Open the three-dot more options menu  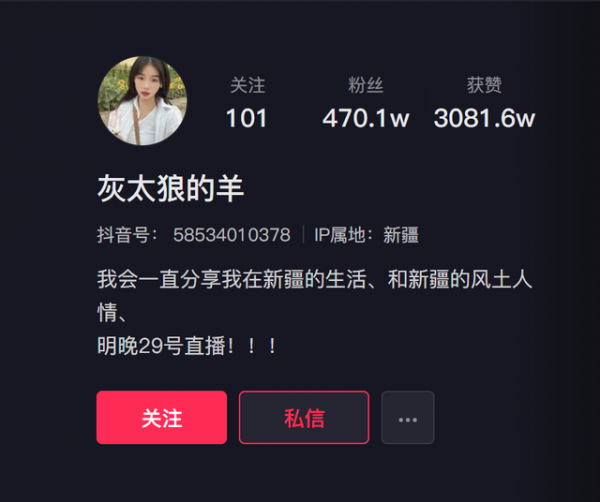(x=407, y=417)
